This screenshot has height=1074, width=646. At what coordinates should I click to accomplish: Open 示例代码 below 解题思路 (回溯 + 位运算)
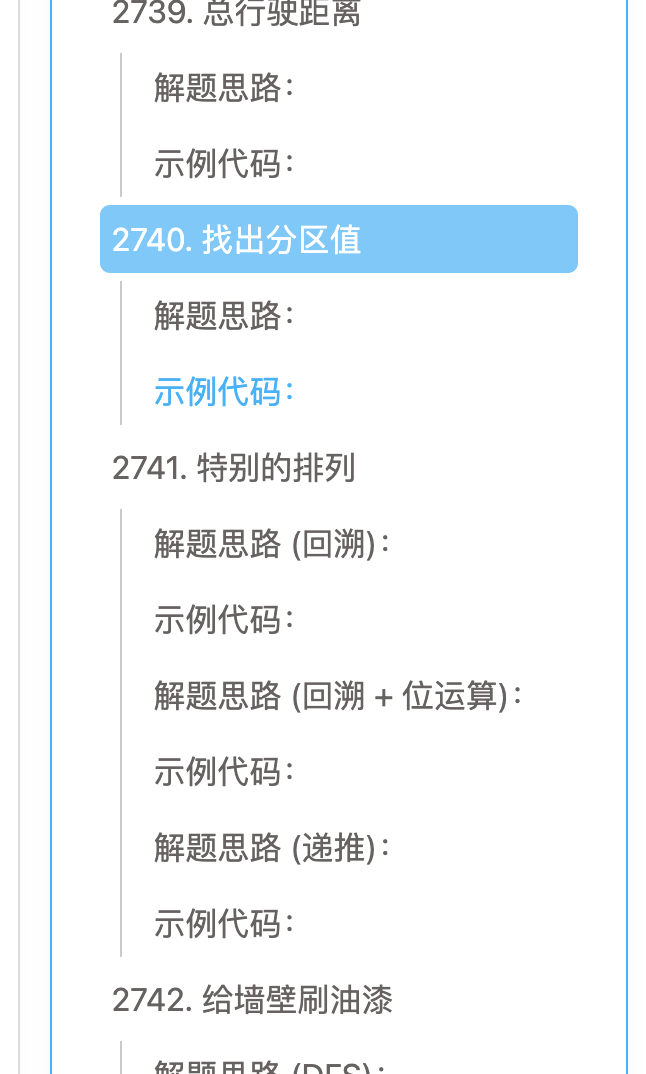pos(224,772)
